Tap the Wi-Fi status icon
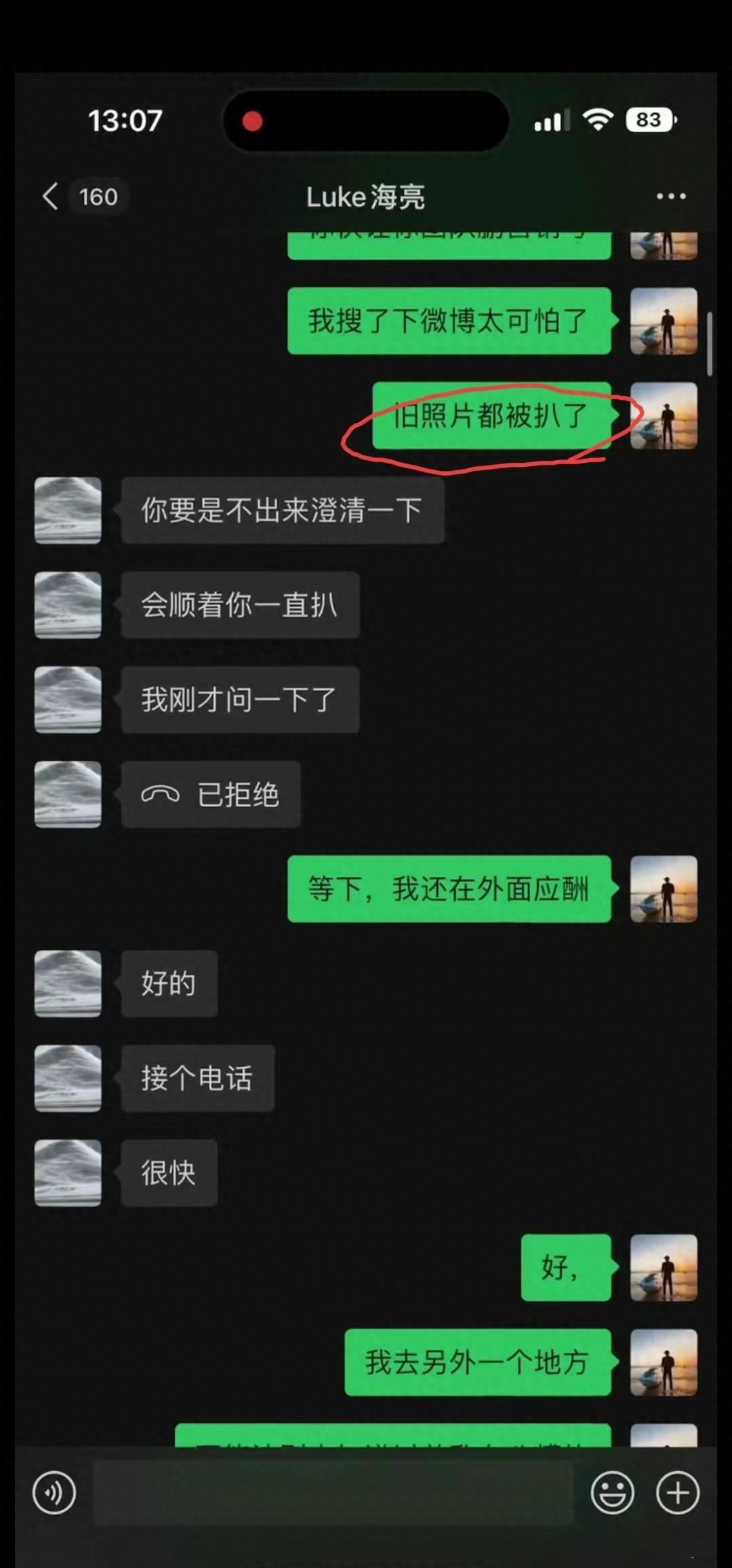The width and height of the screenshot is (732, 1568). coord(596,119)
